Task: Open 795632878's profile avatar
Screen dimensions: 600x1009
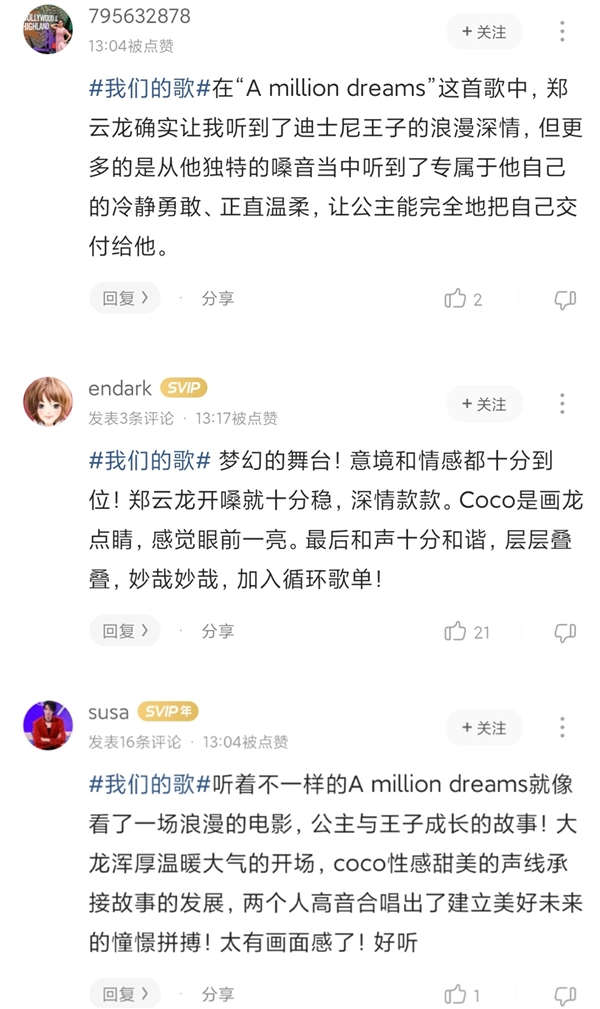Action: click(x=48, y=30)
